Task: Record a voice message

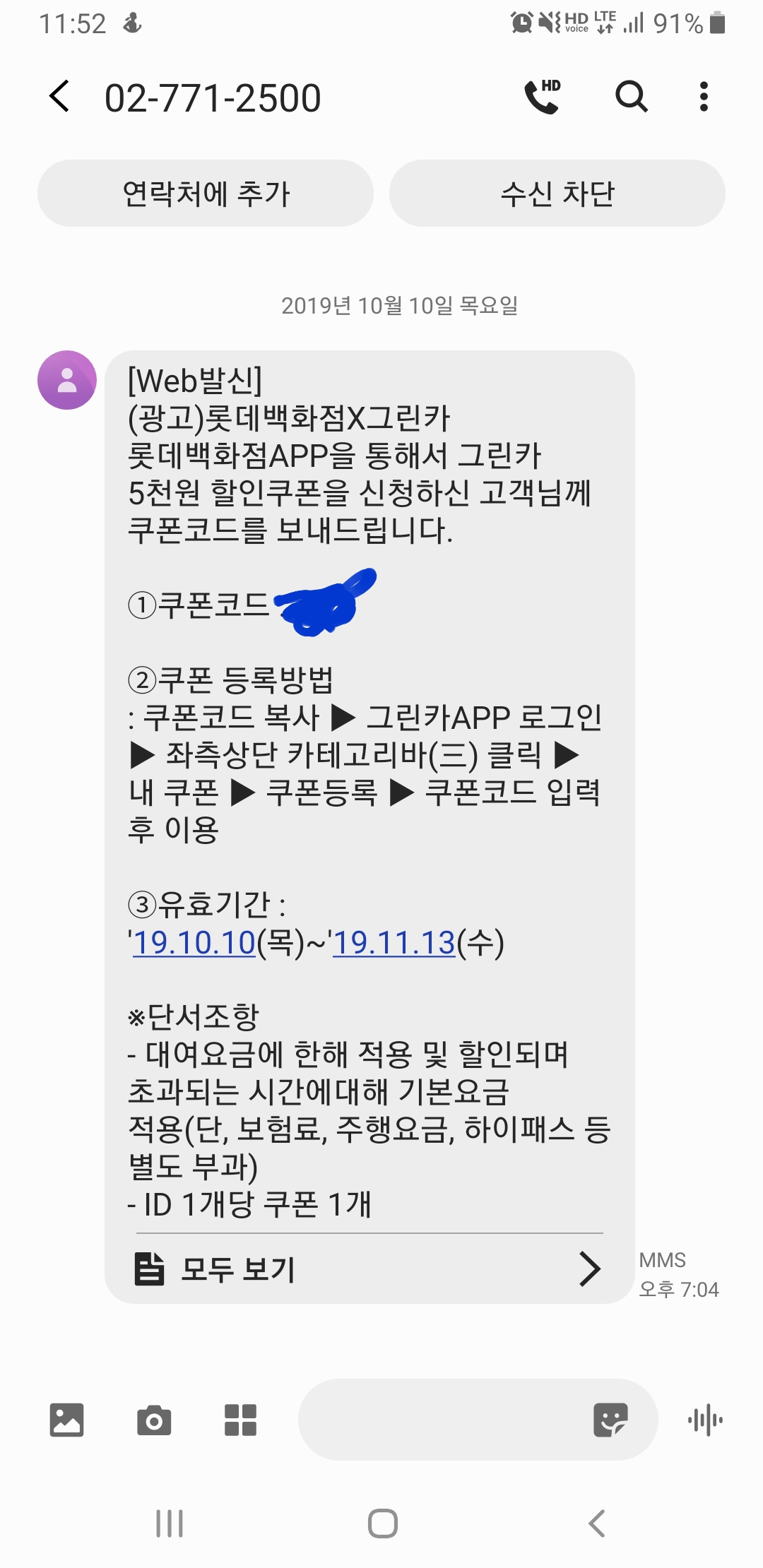Action: [705, 1420]
